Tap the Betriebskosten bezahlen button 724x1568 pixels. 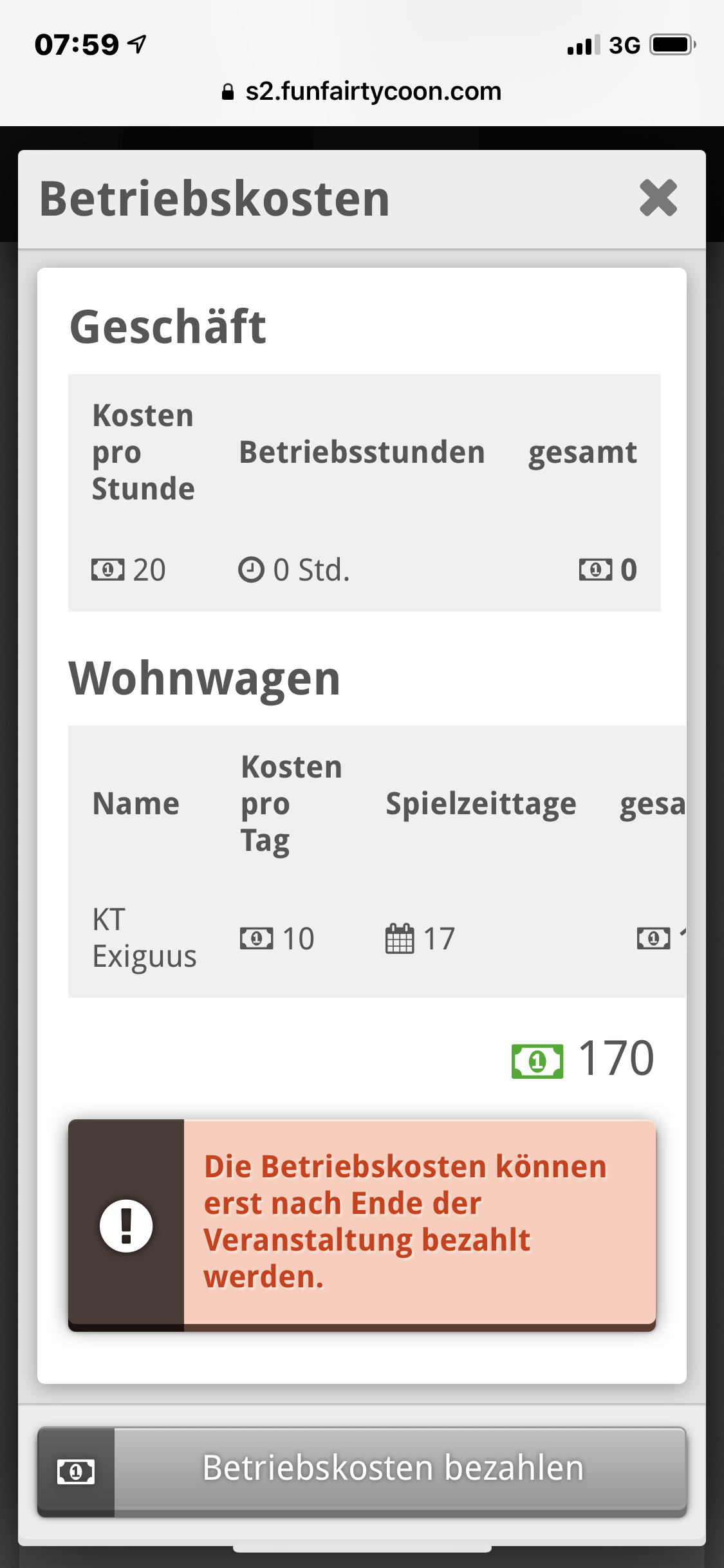(x=362, y=1470)
